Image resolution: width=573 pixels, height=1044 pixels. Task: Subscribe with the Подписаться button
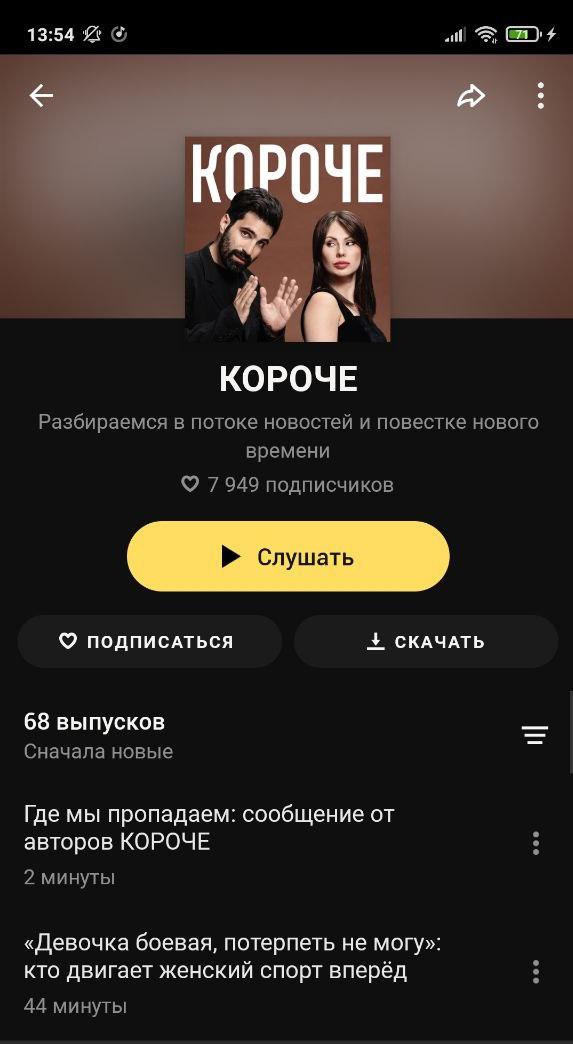click(x=150, y=641)
